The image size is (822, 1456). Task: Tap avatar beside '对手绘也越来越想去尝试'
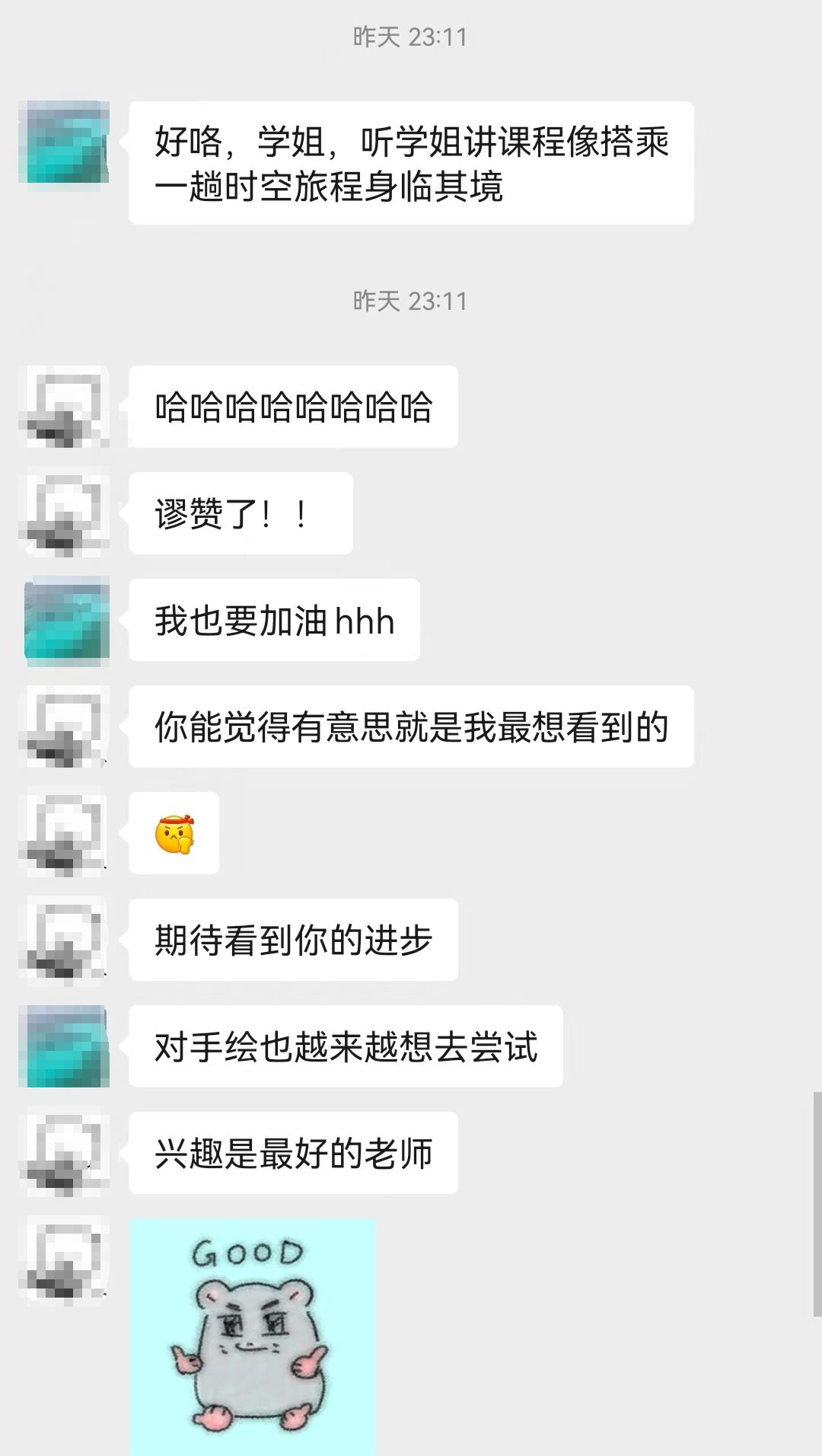click(64, 1046)
